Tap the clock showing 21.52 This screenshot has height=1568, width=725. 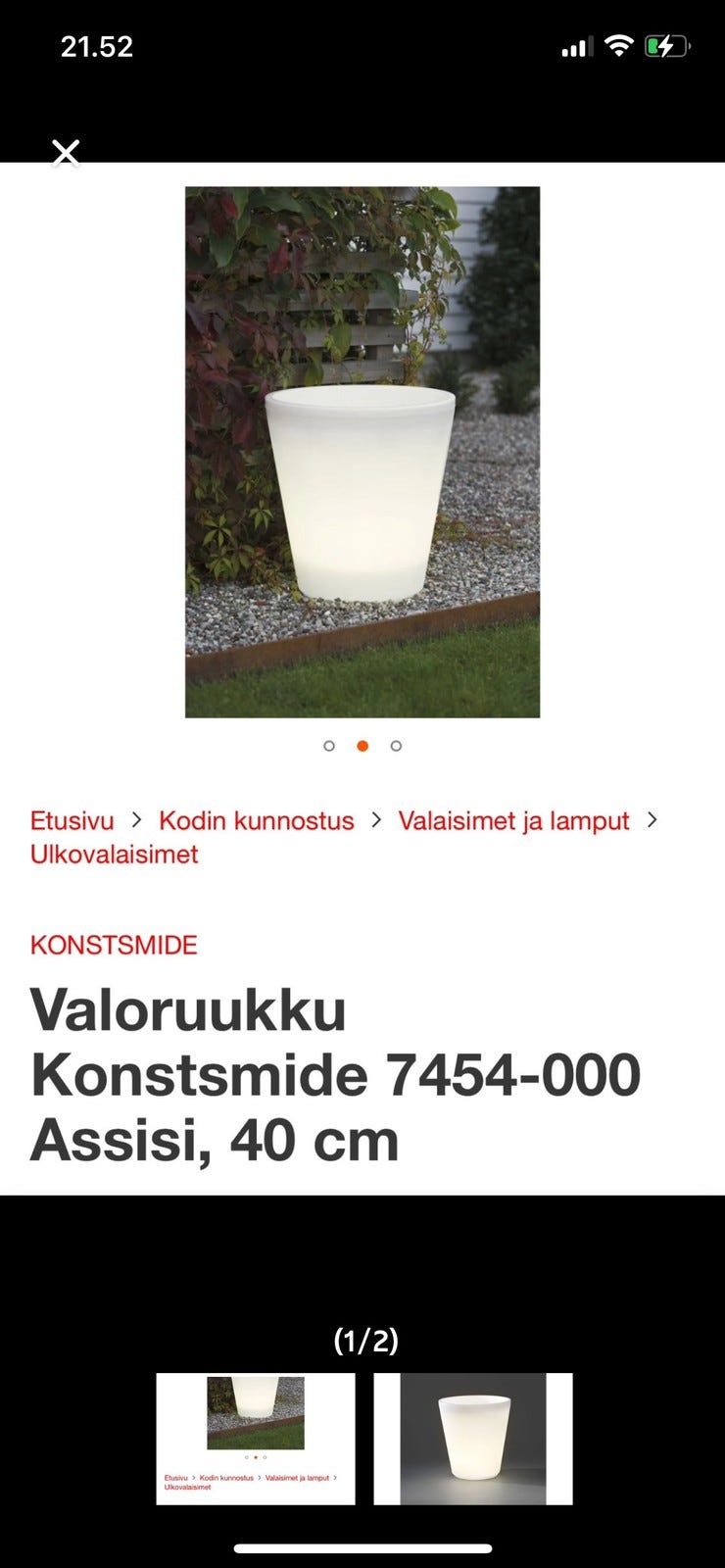coord(96,45)
